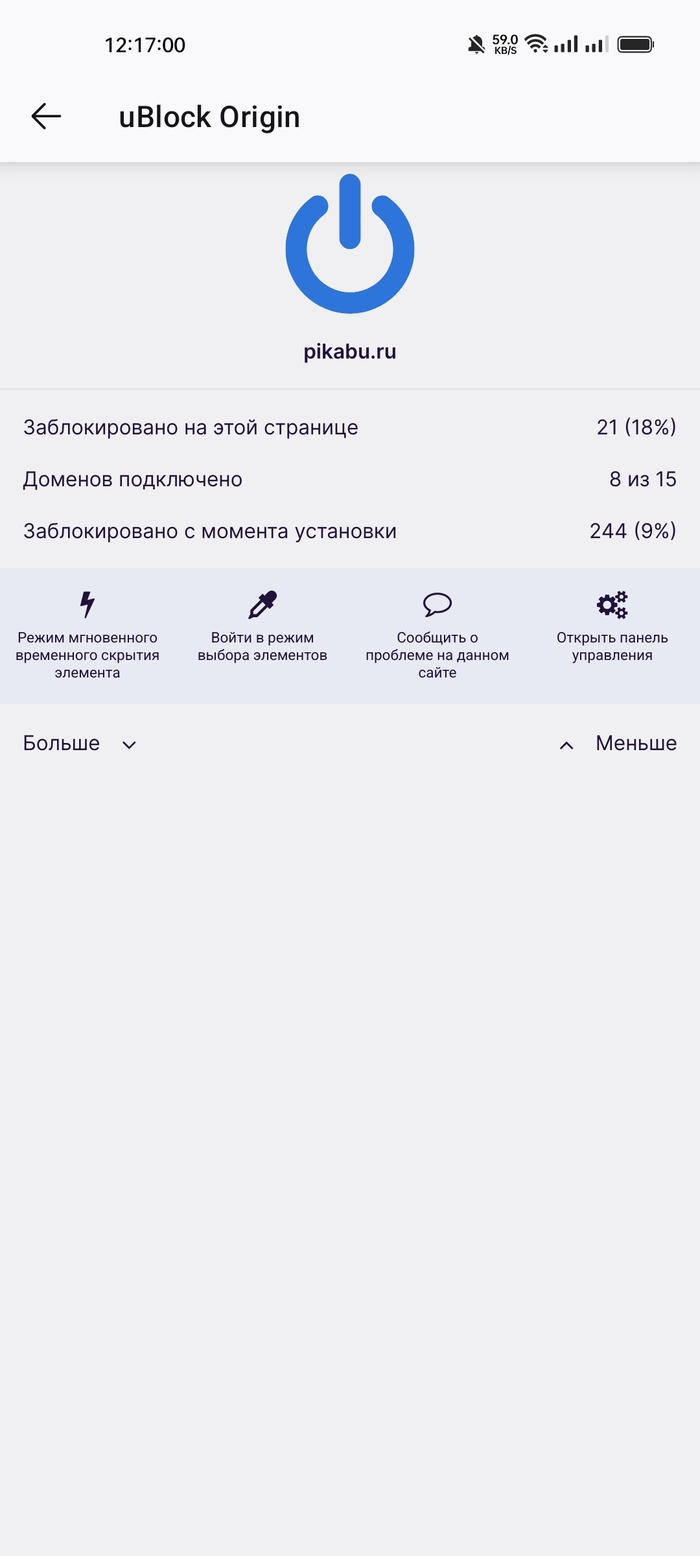Screen dimensions: 700x1556
Task: Expand panel with Больше
Action: click(x=80, y=743)
